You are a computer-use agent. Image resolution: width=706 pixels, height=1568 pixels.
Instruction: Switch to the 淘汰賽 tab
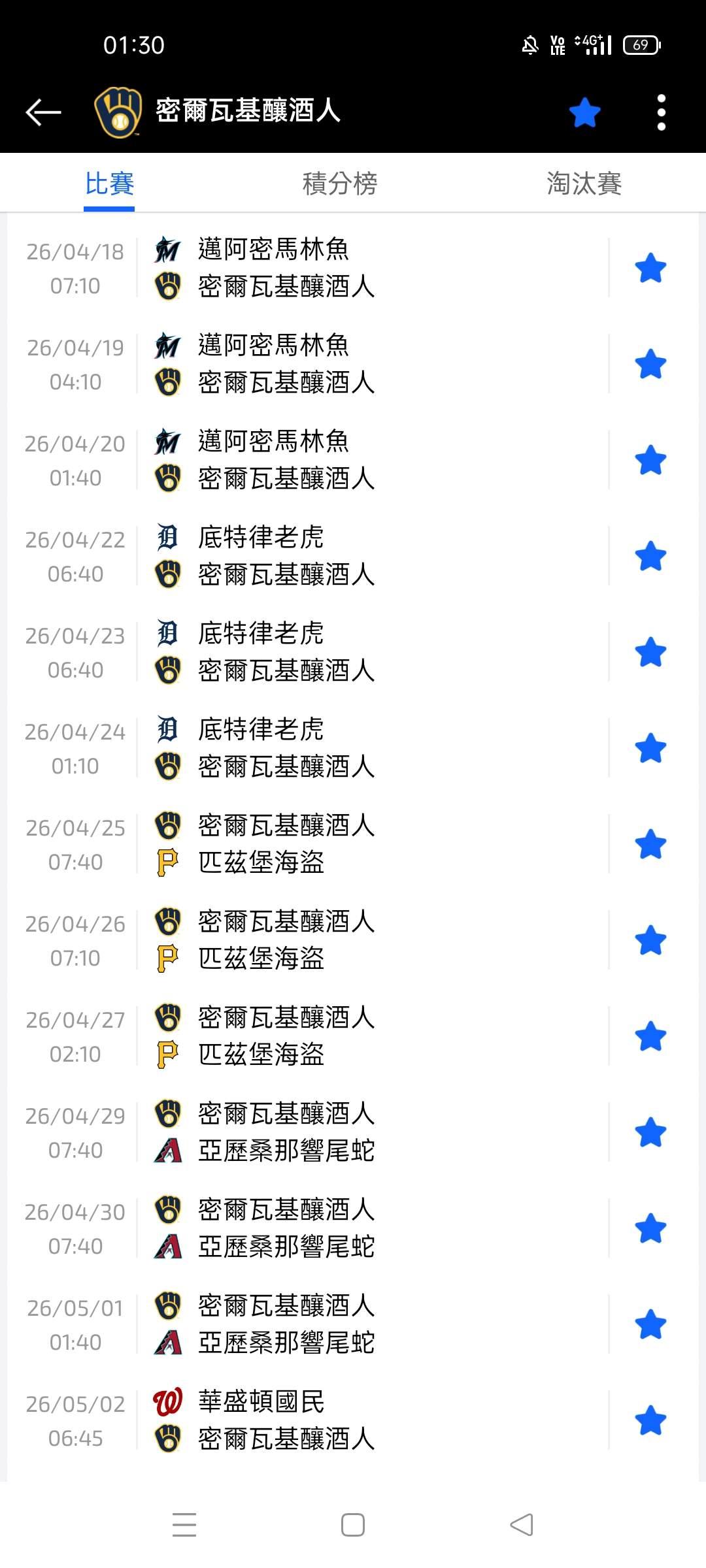(584, 184)
